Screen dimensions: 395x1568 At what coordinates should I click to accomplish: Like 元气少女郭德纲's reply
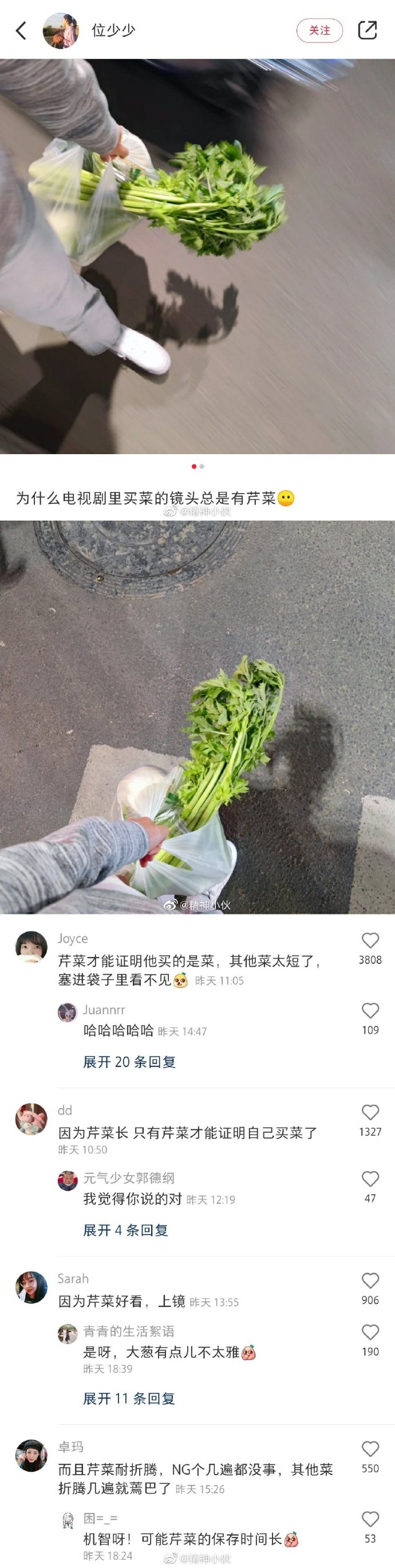(370, 1179)
